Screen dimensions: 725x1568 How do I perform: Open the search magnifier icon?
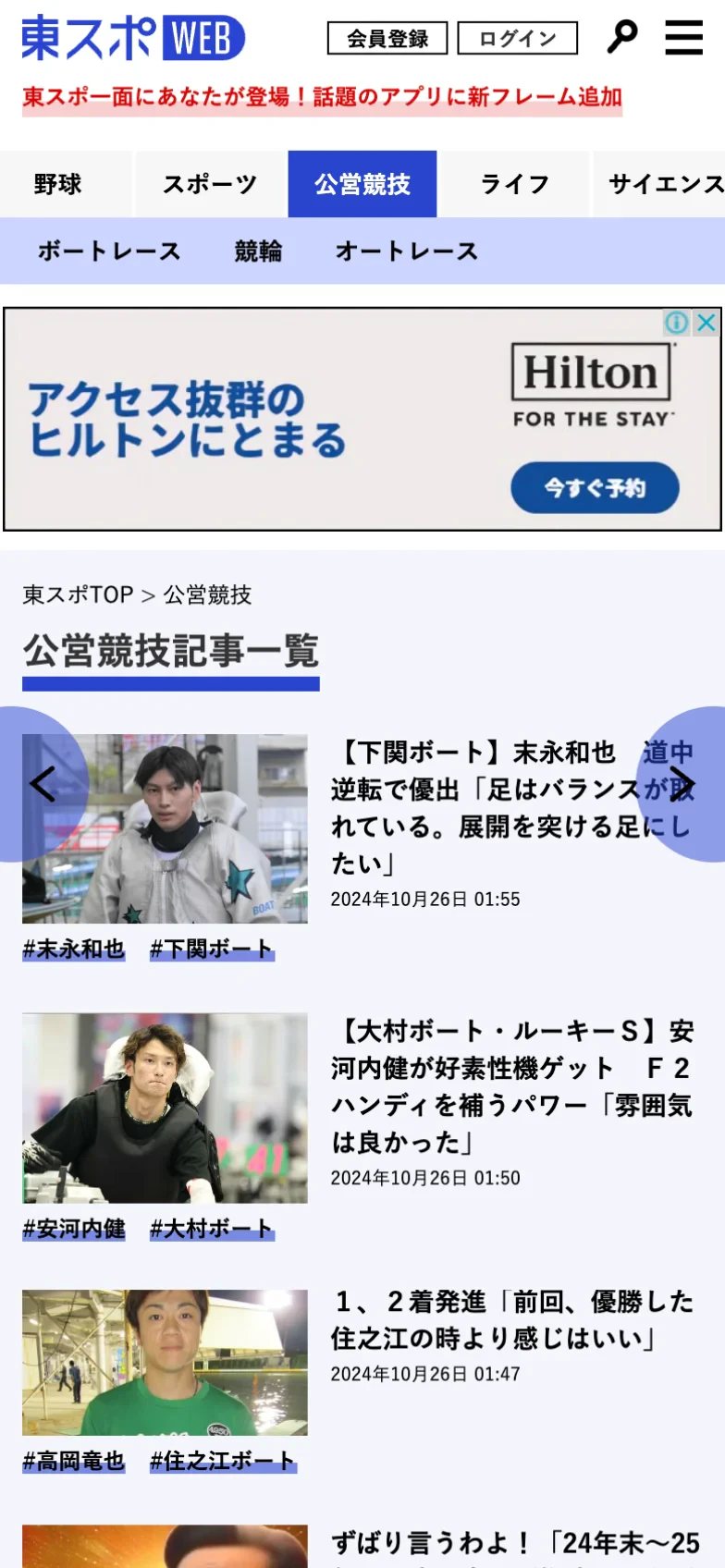[x=621, y=37]
